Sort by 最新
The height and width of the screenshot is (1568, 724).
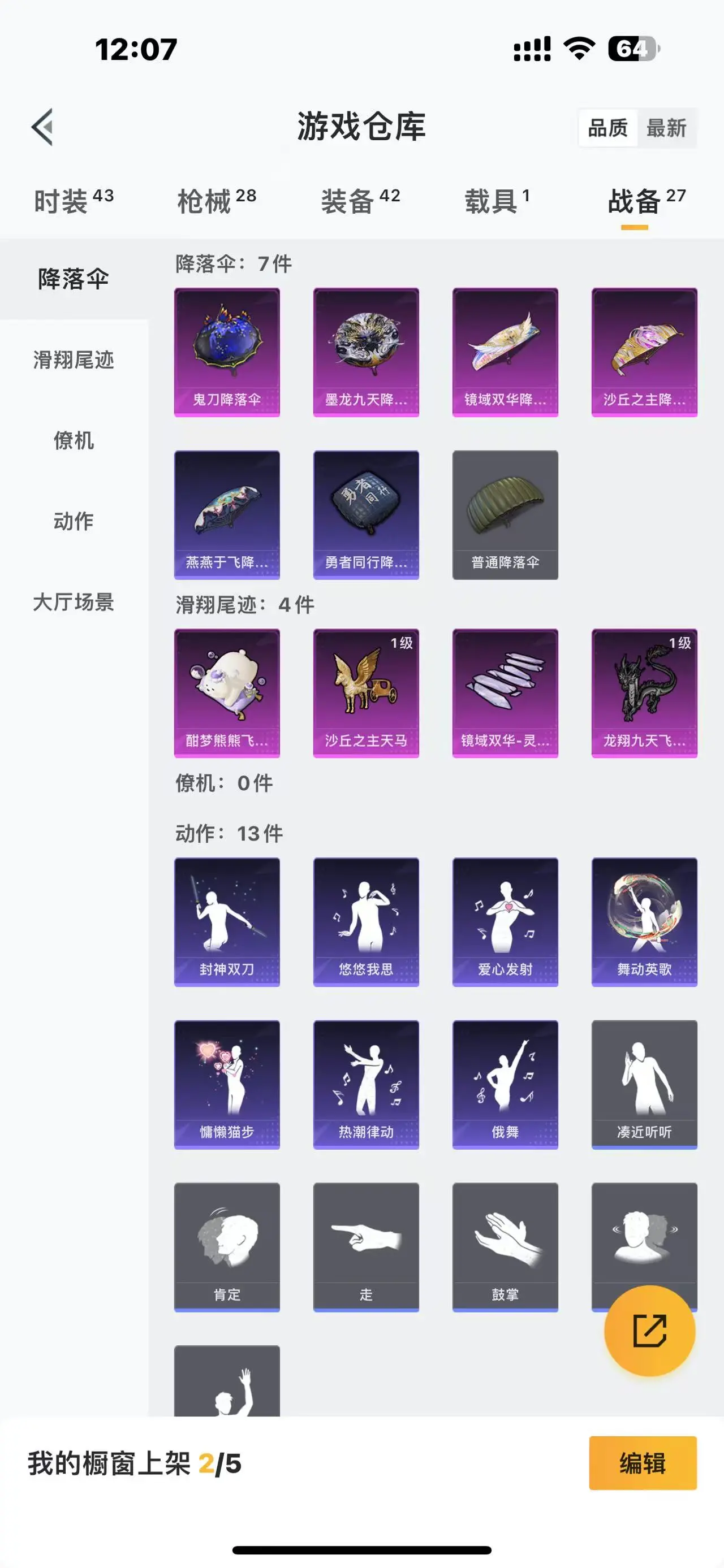coord(666,128)
